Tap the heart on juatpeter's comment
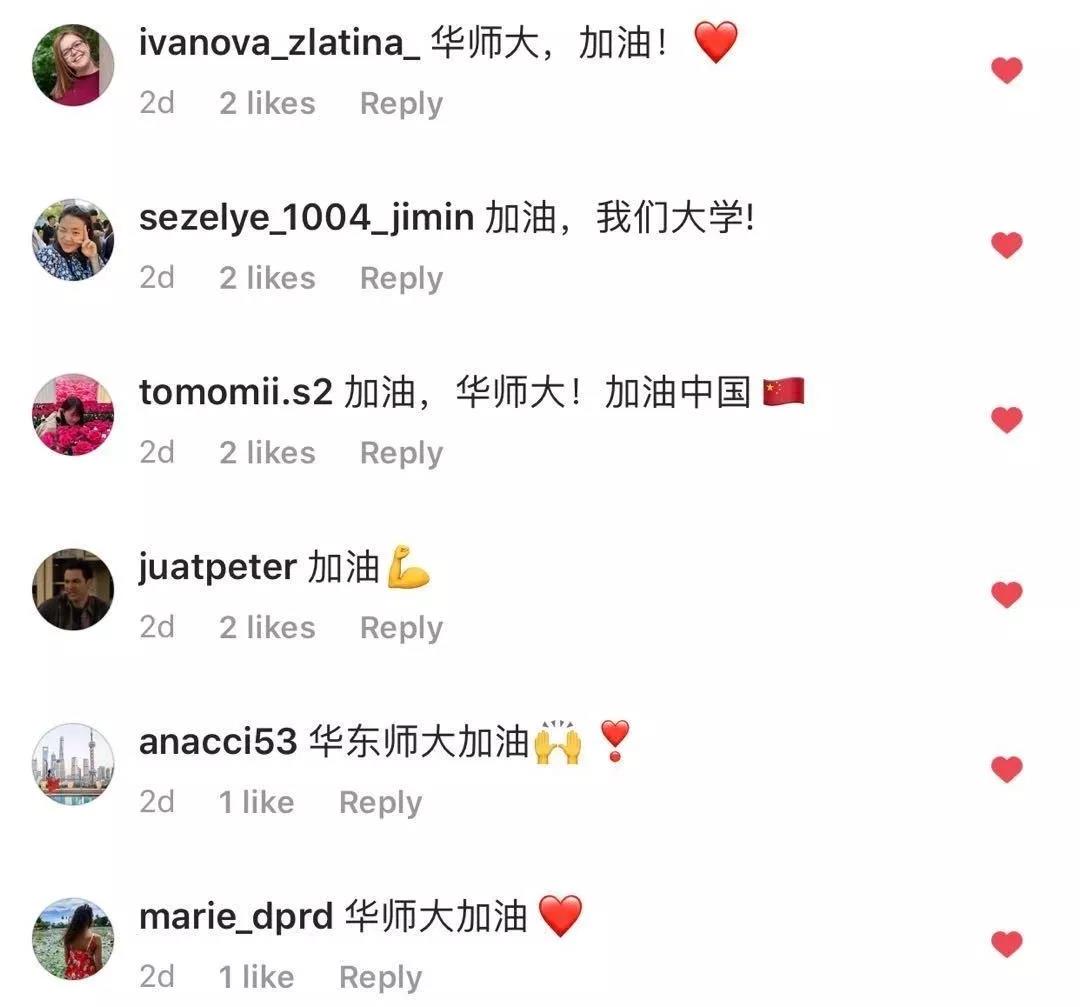1080x1007 pixels. 1006,595
